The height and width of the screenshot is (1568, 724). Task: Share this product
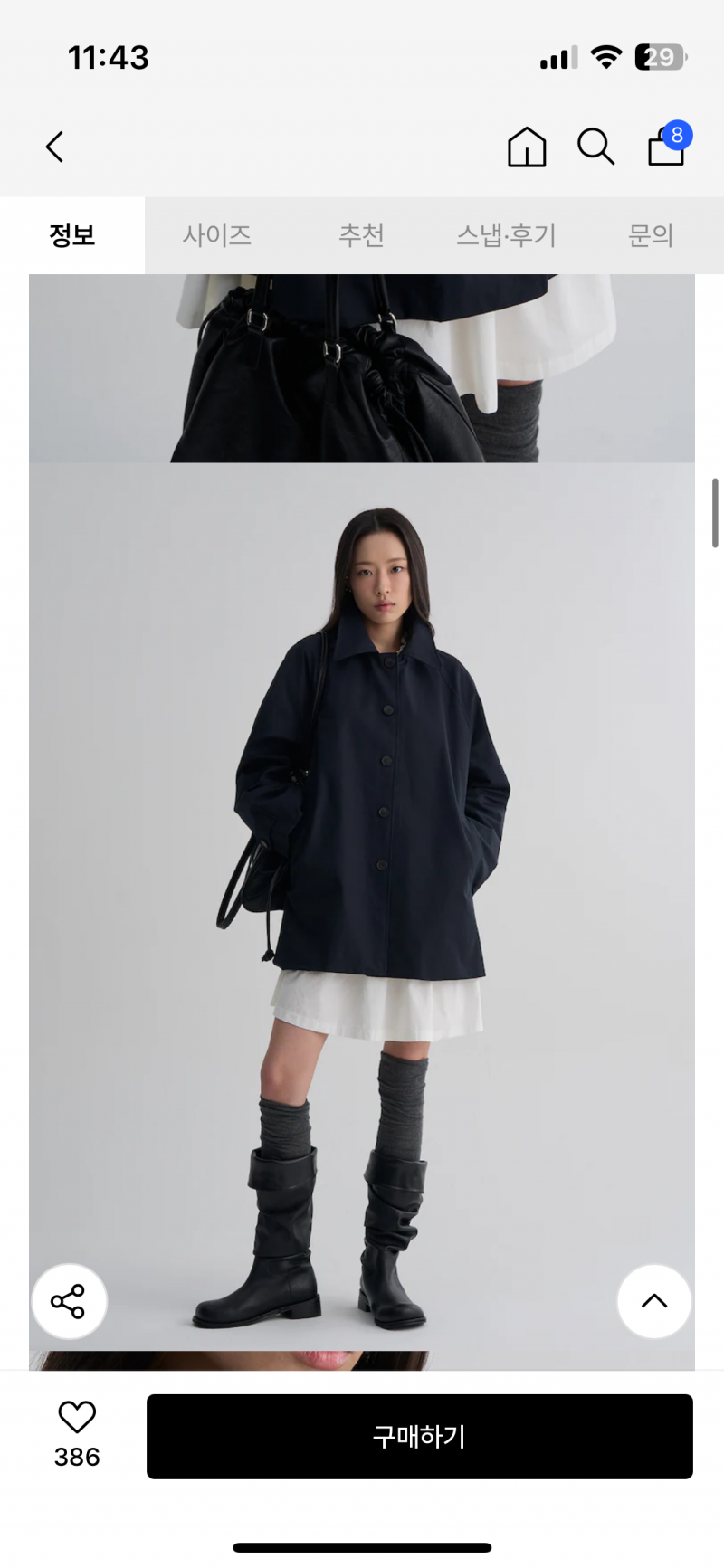(69, 1301)
